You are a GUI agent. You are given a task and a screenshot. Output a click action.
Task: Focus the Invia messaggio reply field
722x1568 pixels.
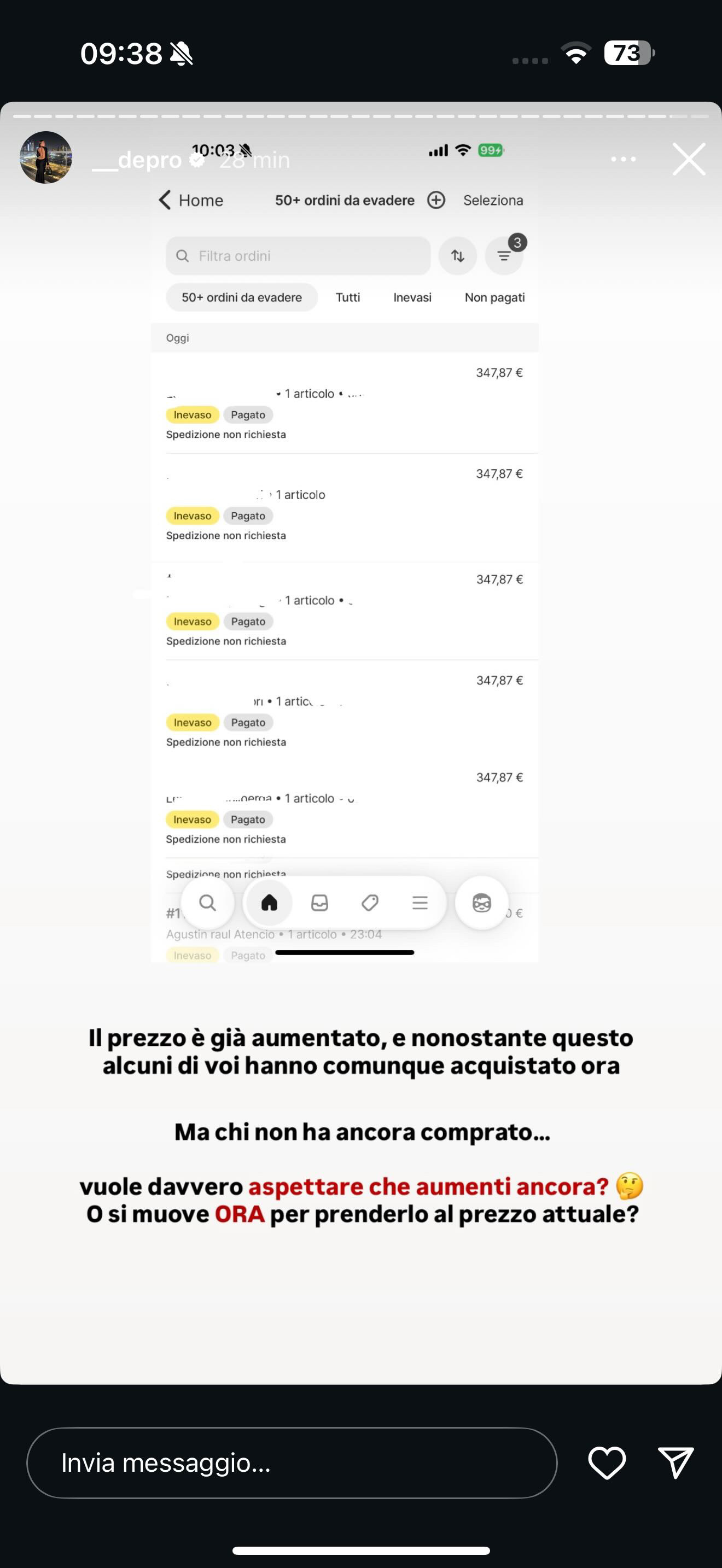292,1462
